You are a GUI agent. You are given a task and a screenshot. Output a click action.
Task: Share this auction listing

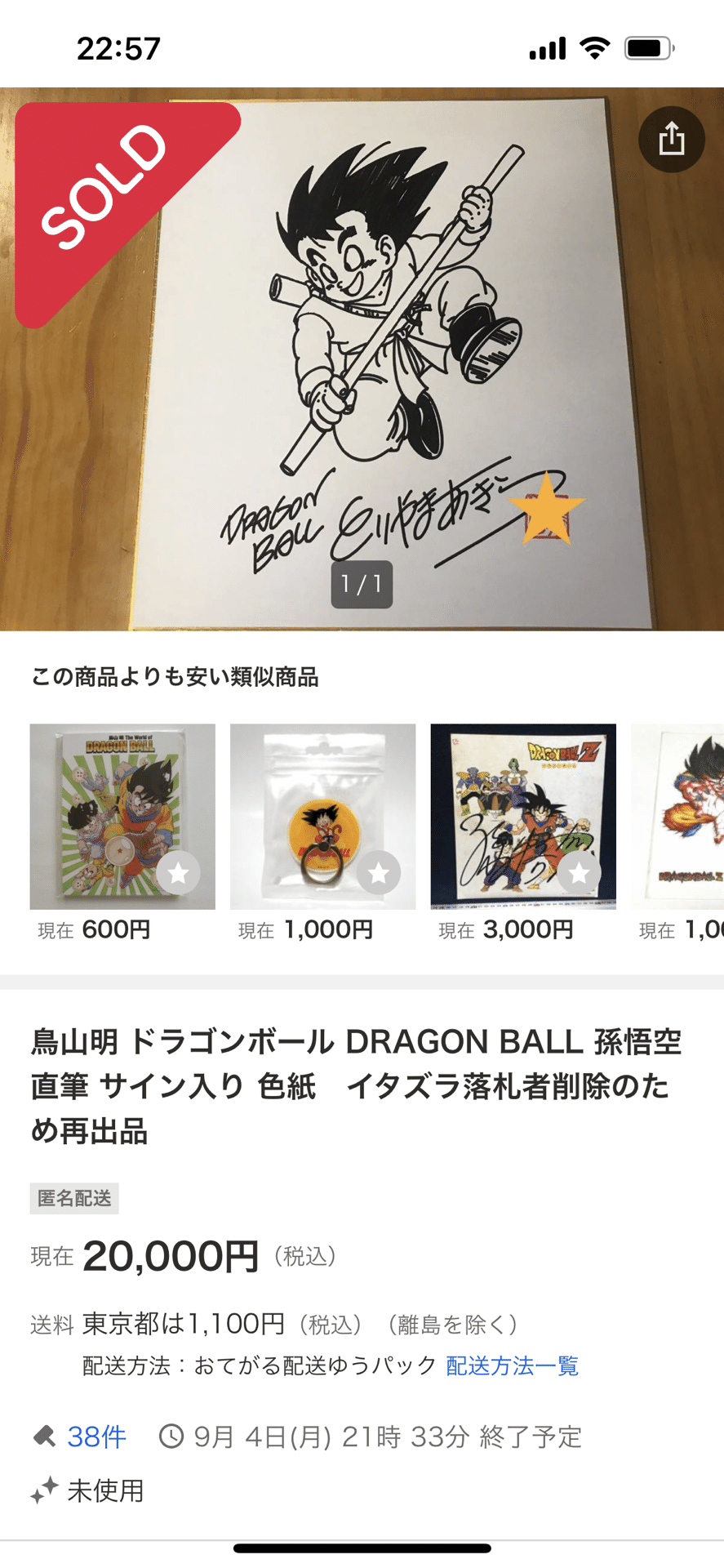[671, 139]
